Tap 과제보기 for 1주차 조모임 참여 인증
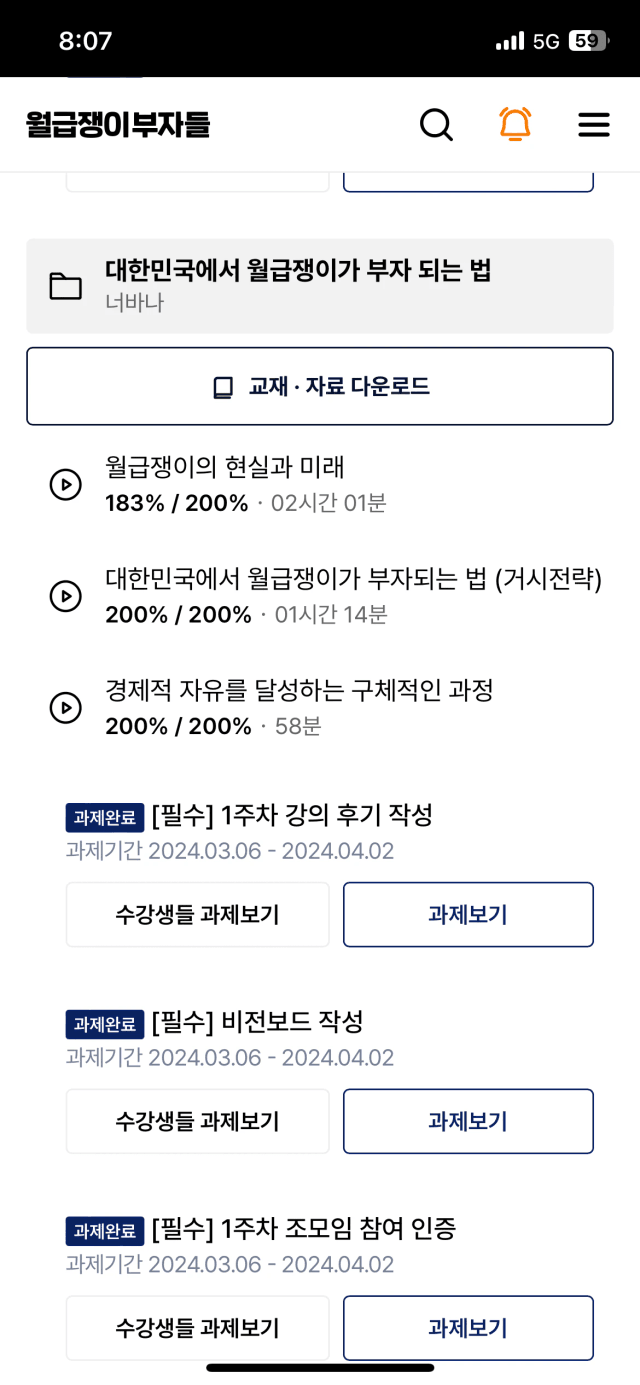The image size is (640, 1385). point(468,1328)
